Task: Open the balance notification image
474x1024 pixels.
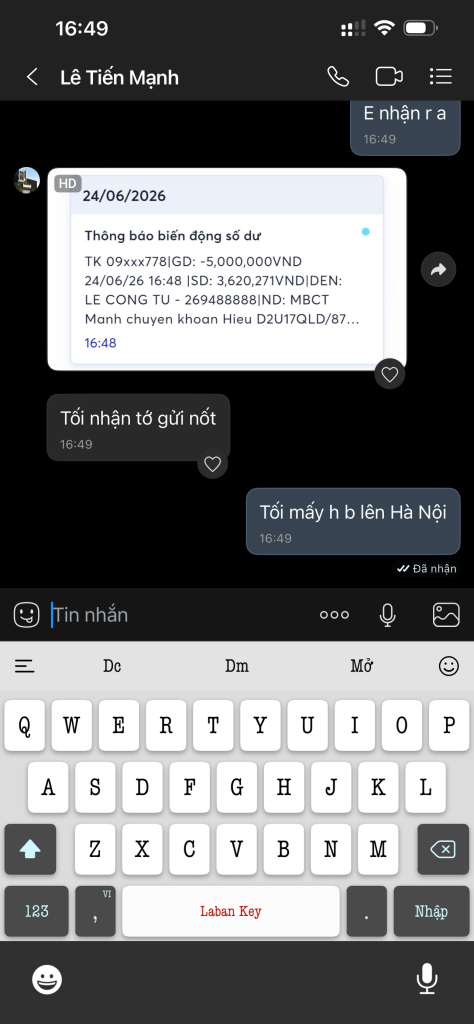Action: pyautogui.click(x=227, y=269)
